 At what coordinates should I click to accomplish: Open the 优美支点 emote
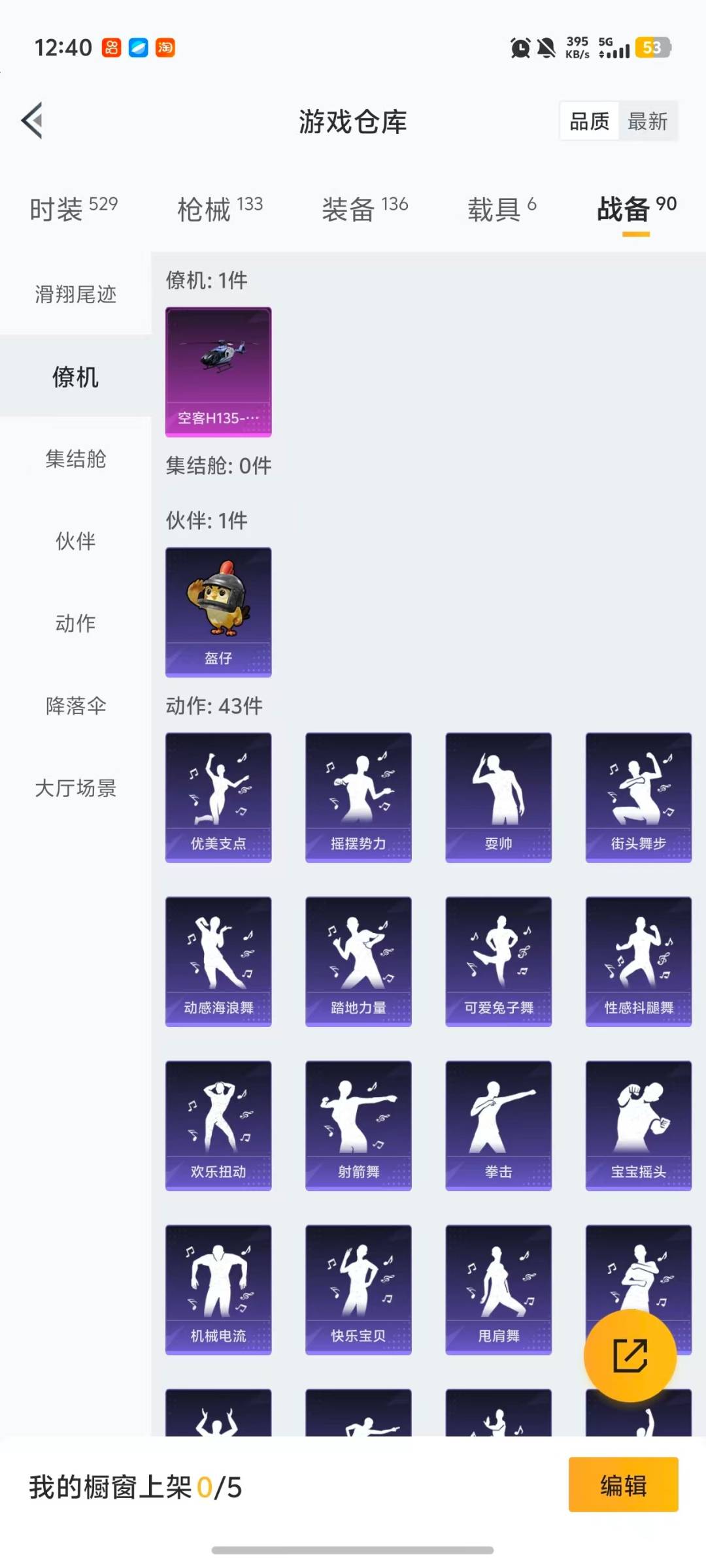point(218,797)
